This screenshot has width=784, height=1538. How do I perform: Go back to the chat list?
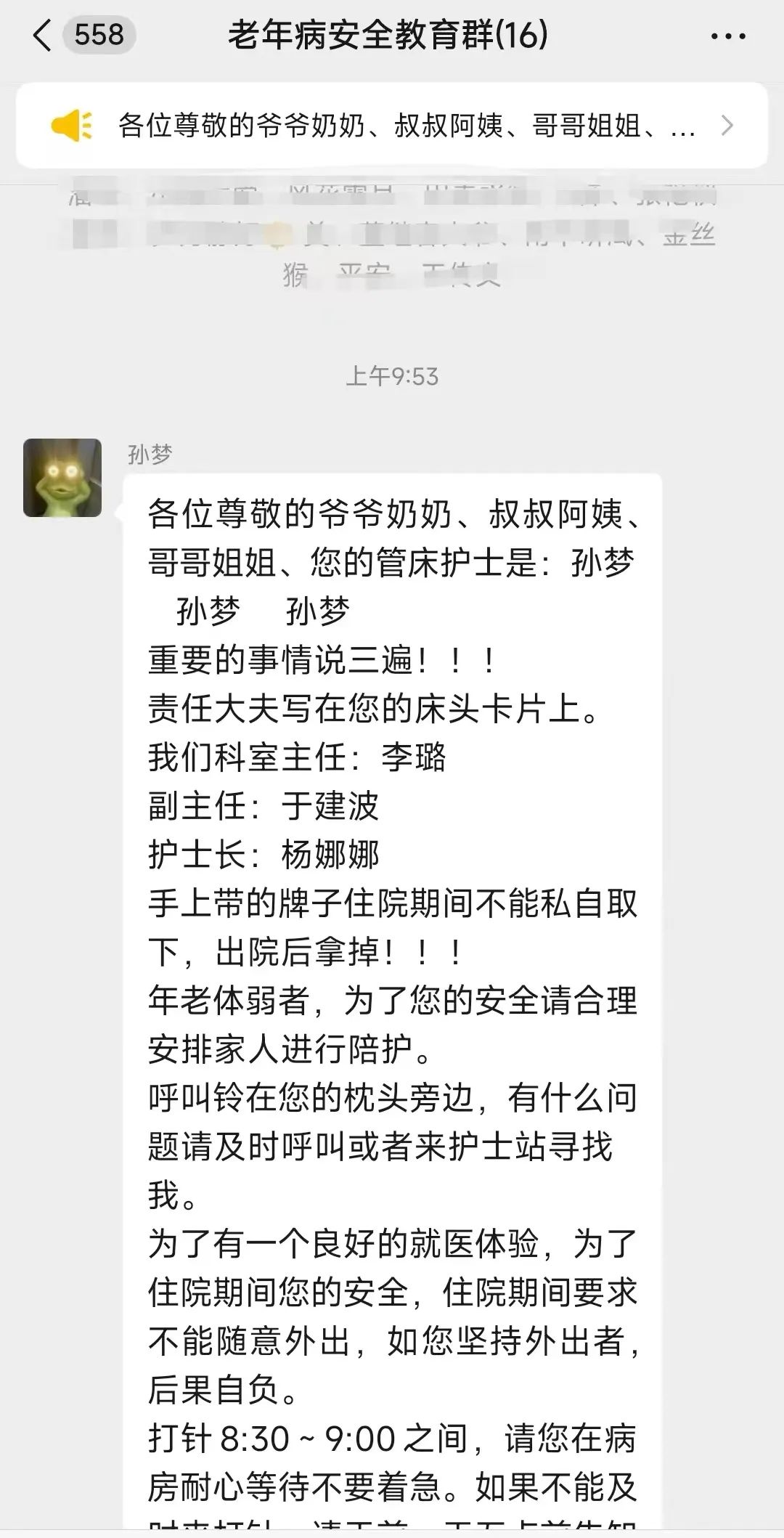[x=44, y=36]
